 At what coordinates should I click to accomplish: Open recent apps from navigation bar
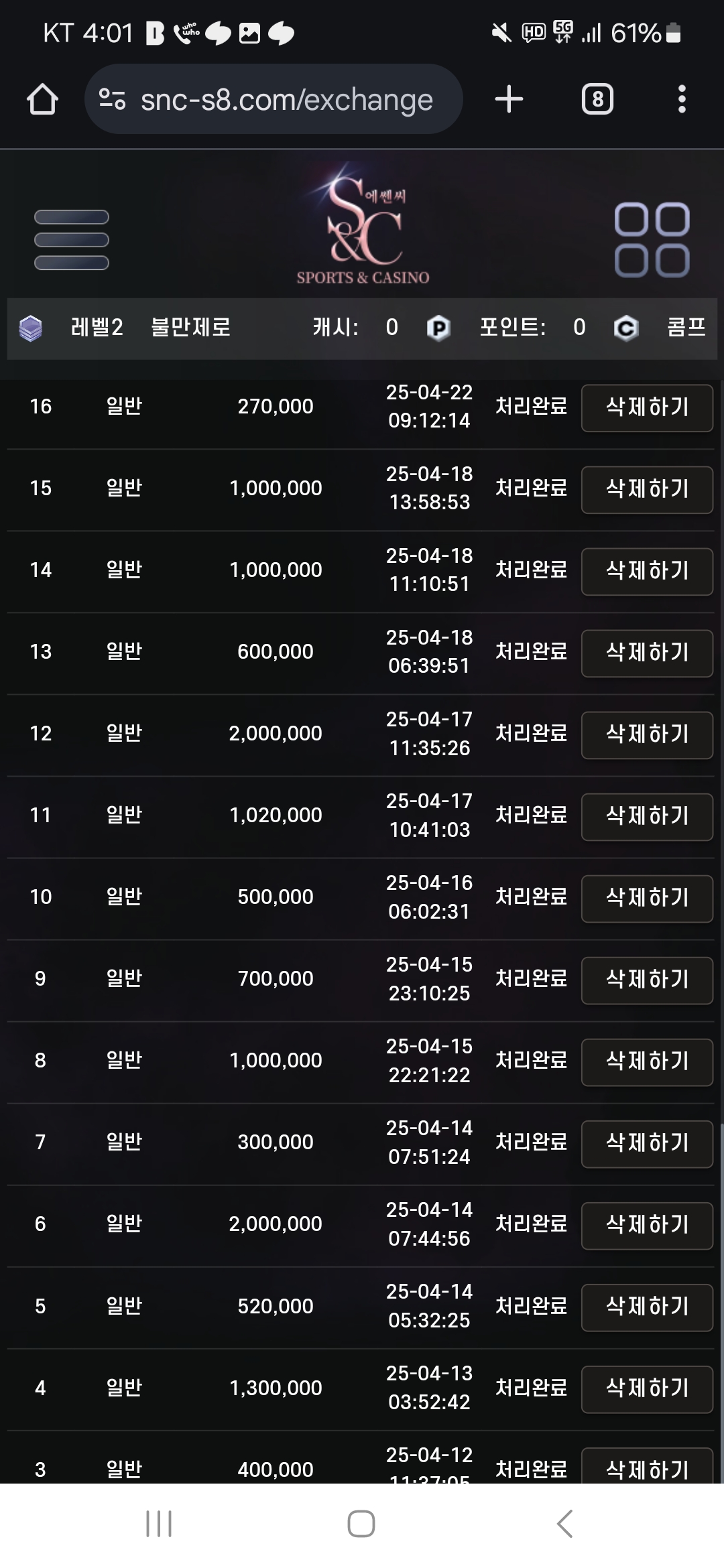pyautogui.click(x=159, y=1524)
